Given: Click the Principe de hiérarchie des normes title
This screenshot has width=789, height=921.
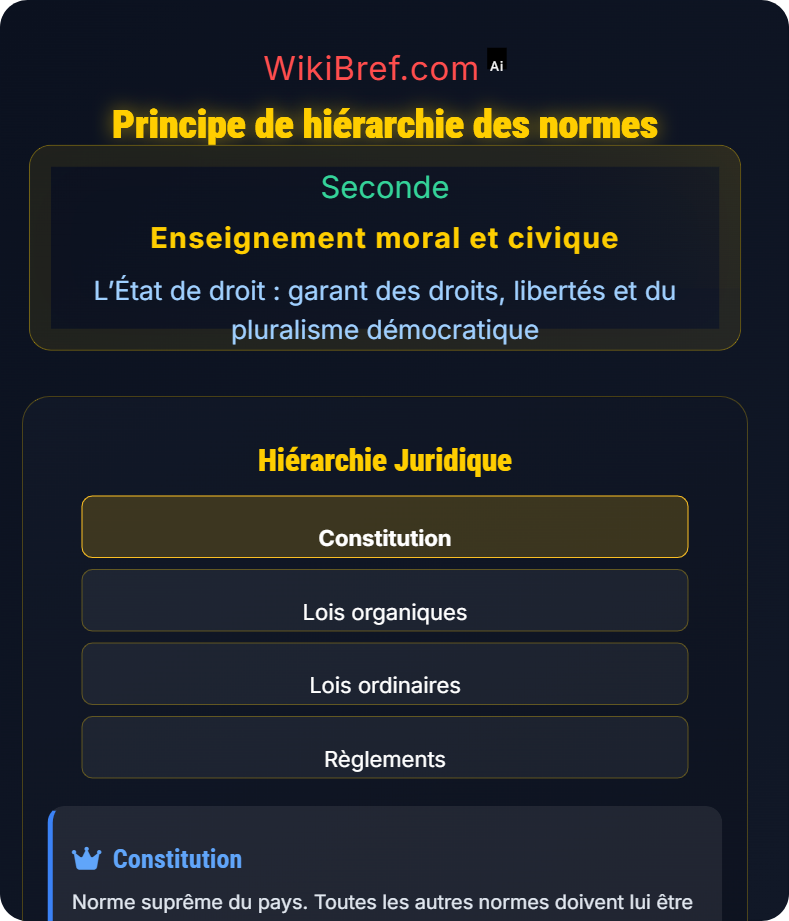Looking at the screenshot, I should click(x=385, y=125).
